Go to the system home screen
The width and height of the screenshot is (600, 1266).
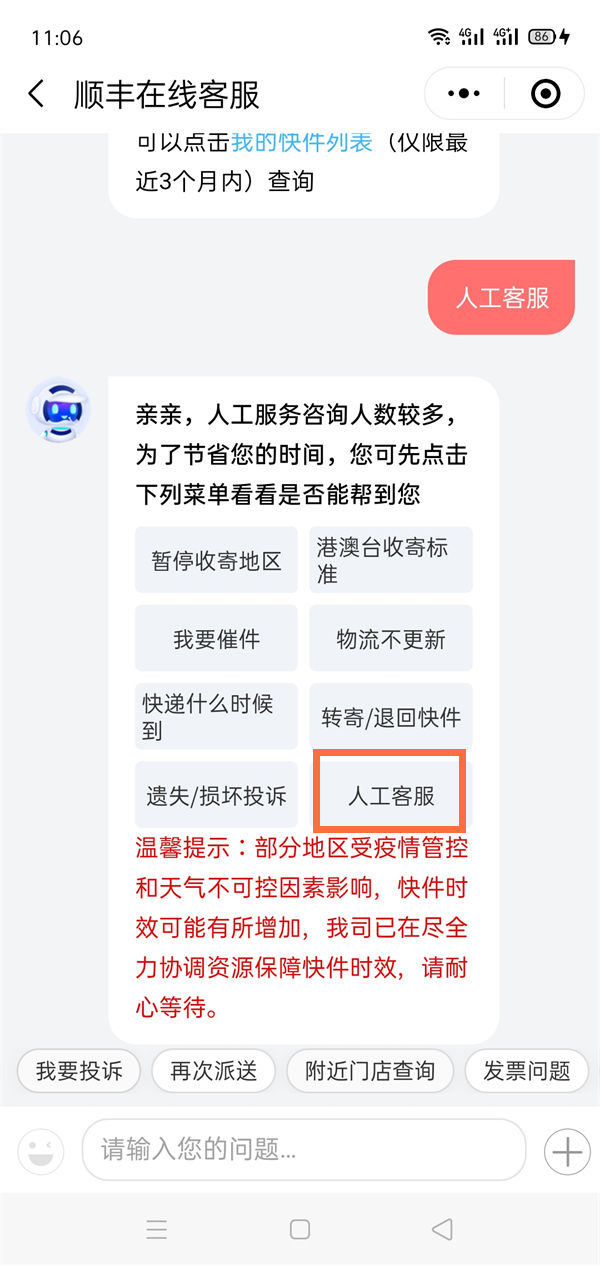click(x=300, y=1229)
